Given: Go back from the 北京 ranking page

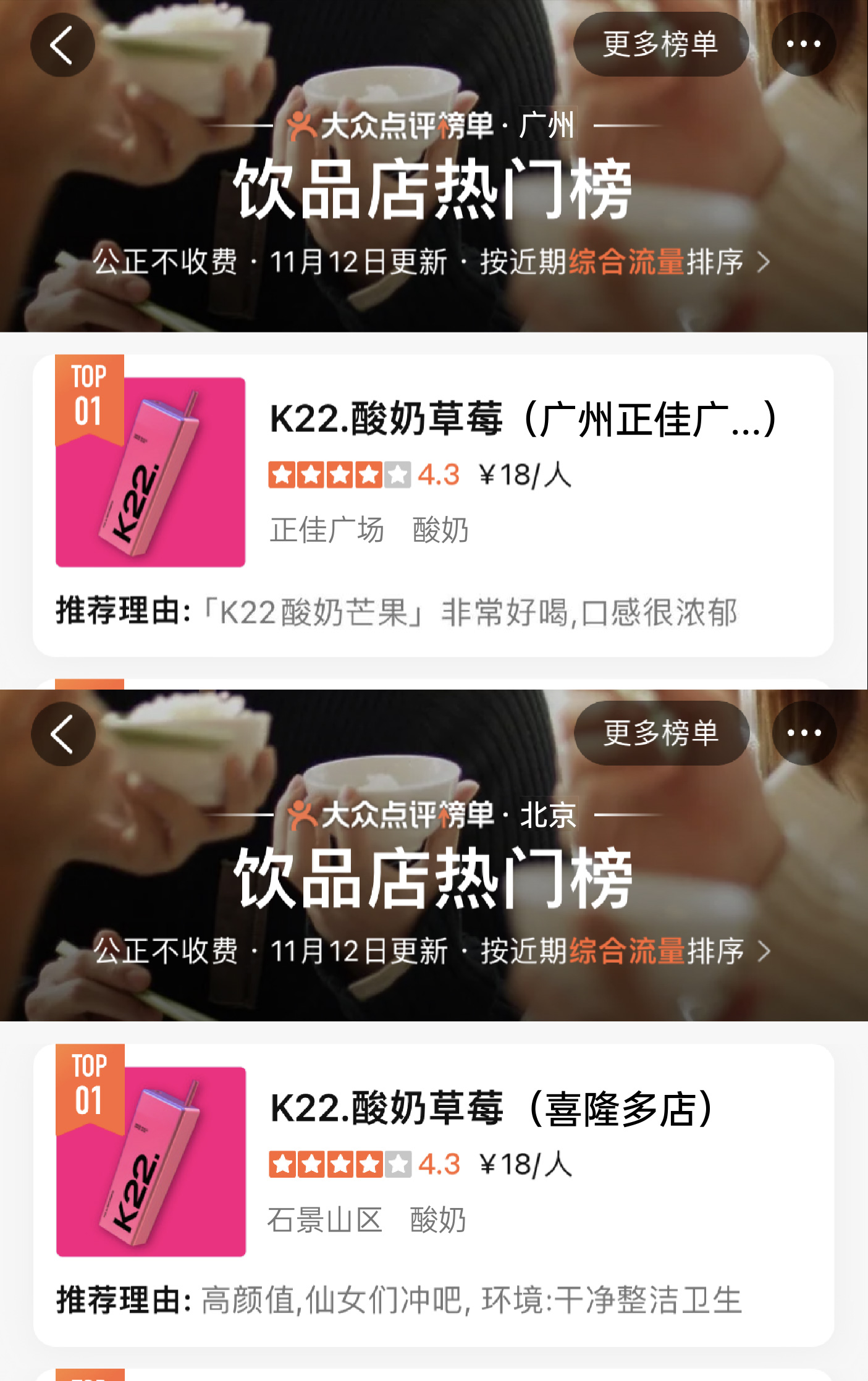Looking at the screenshot, I should [63, 734].
